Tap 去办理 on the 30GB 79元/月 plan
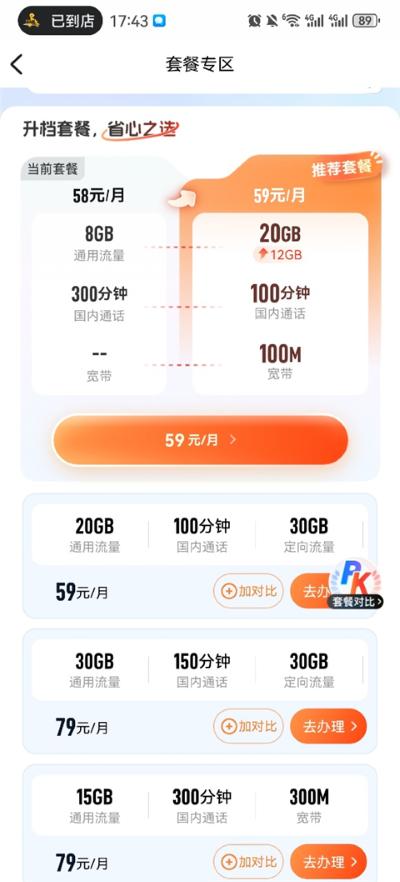Screen dimensions: 400x882 tap(329, 726)
